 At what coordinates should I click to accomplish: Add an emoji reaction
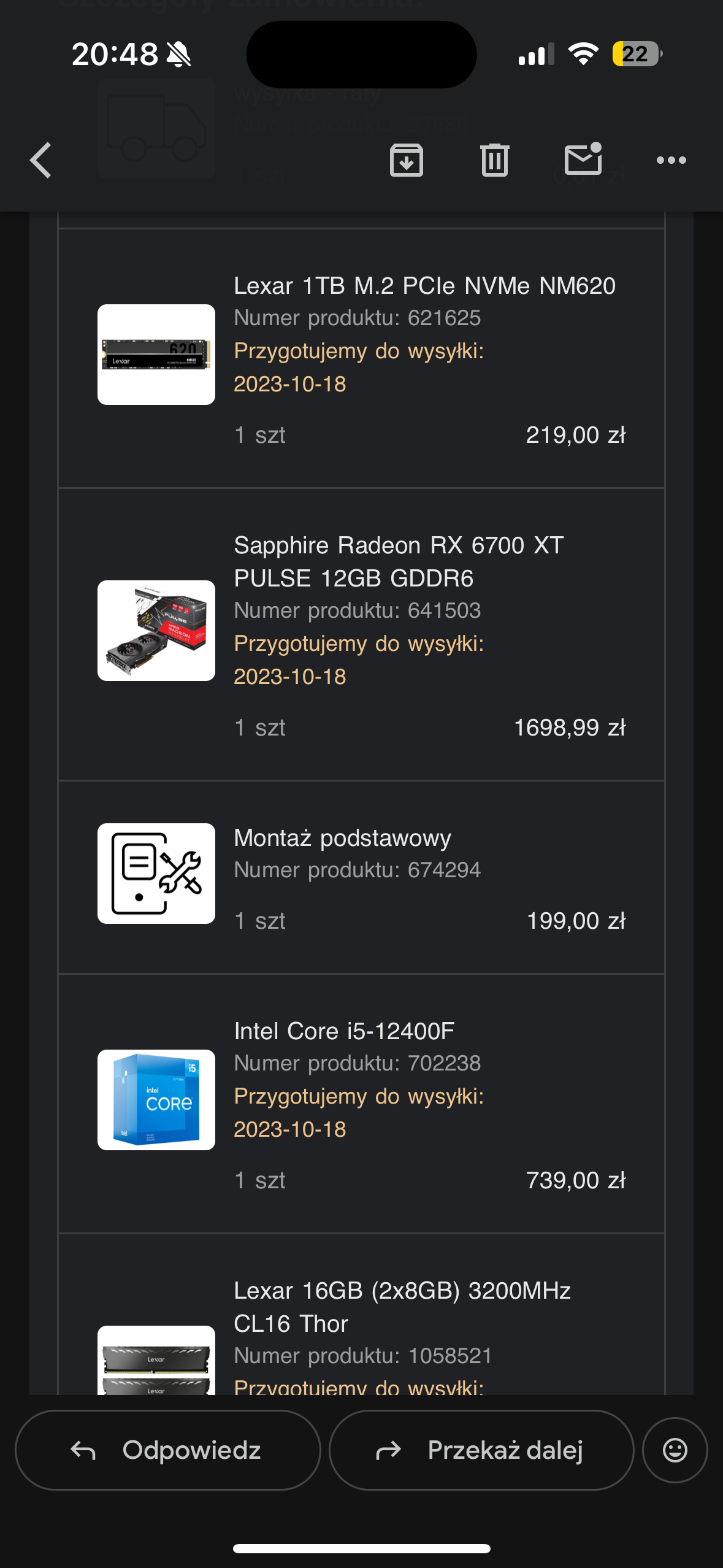coord(675,1450)
